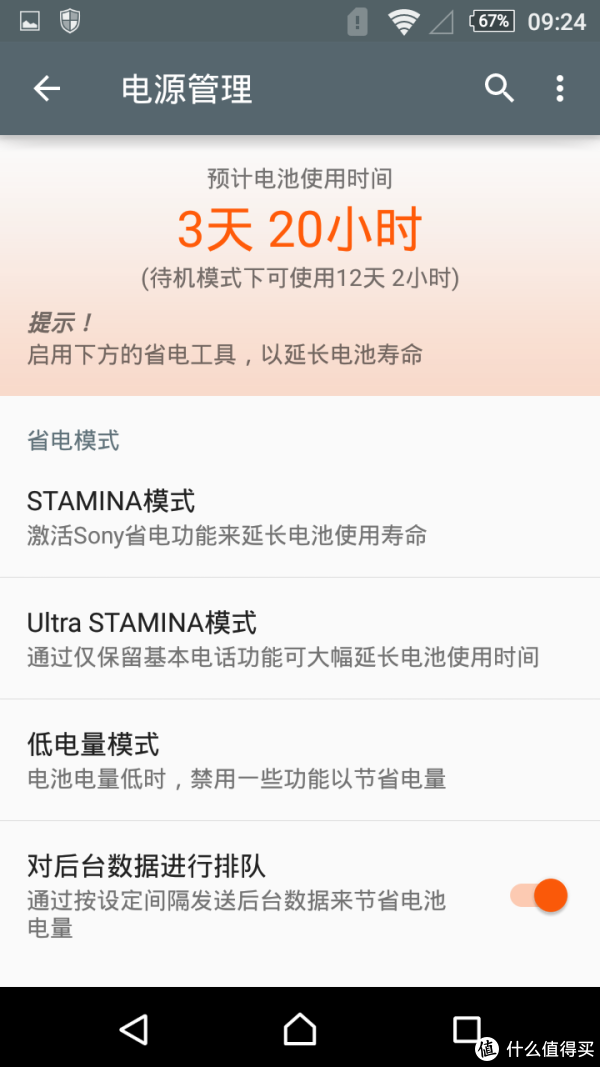This screenshot has height=1067, width=600.
Task: Toggle 对后台数据进行排队 switch off
Action: pyautogui.click(x=540, y=895)
